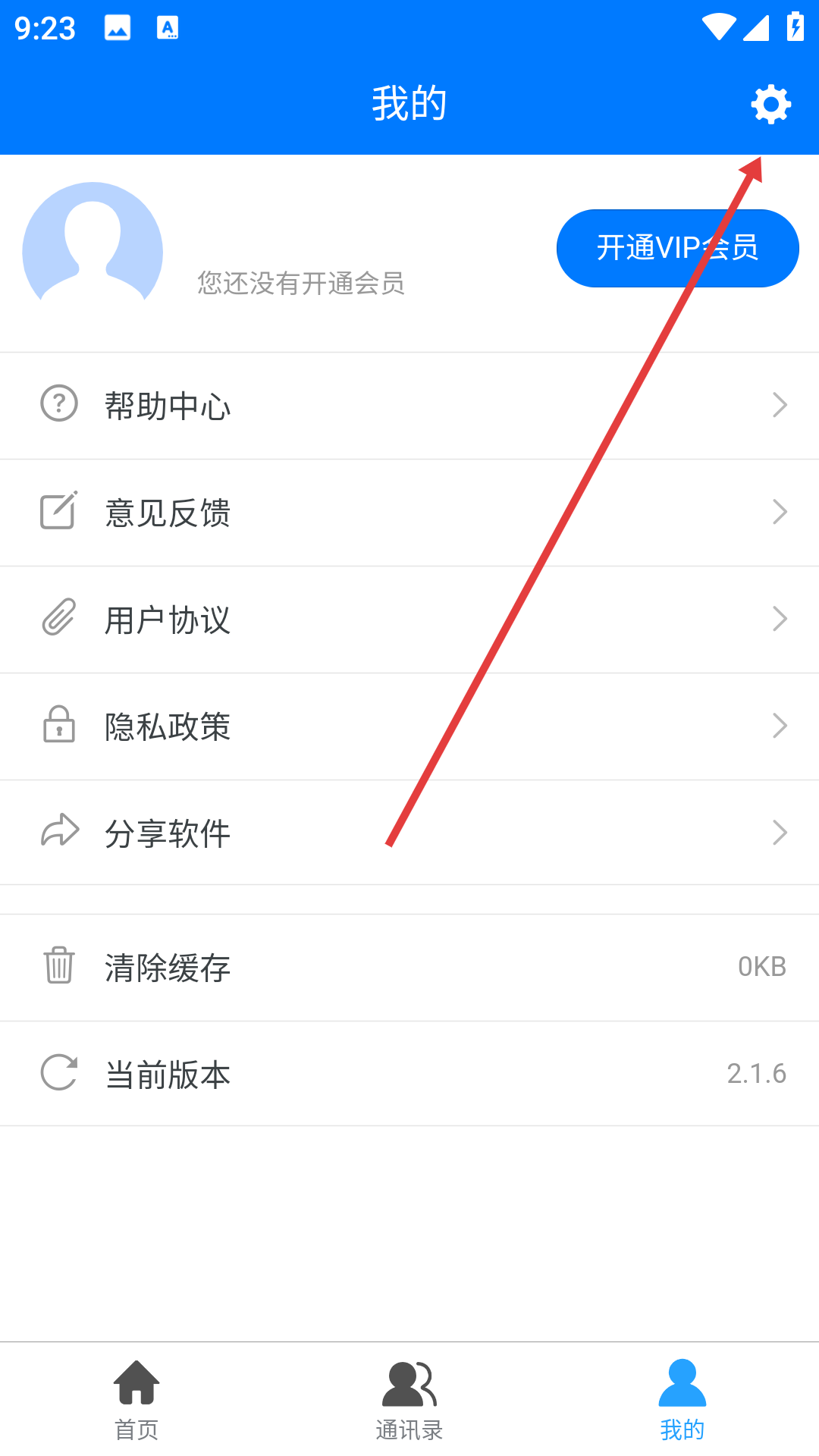Click the share arrow icon beside 分享软件
819x1456 pixels.
(x=58, y=832)
